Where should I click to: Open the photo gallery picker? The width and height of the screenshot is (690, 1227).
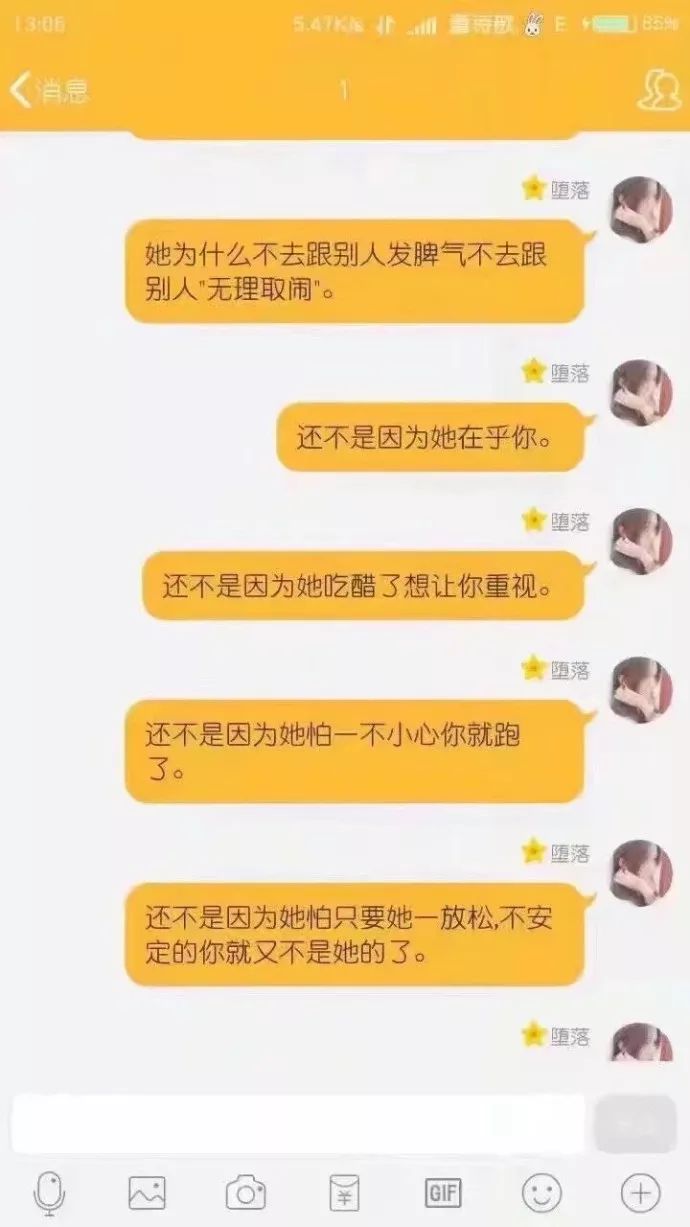pyautogui.click(x=147, y=1192)
